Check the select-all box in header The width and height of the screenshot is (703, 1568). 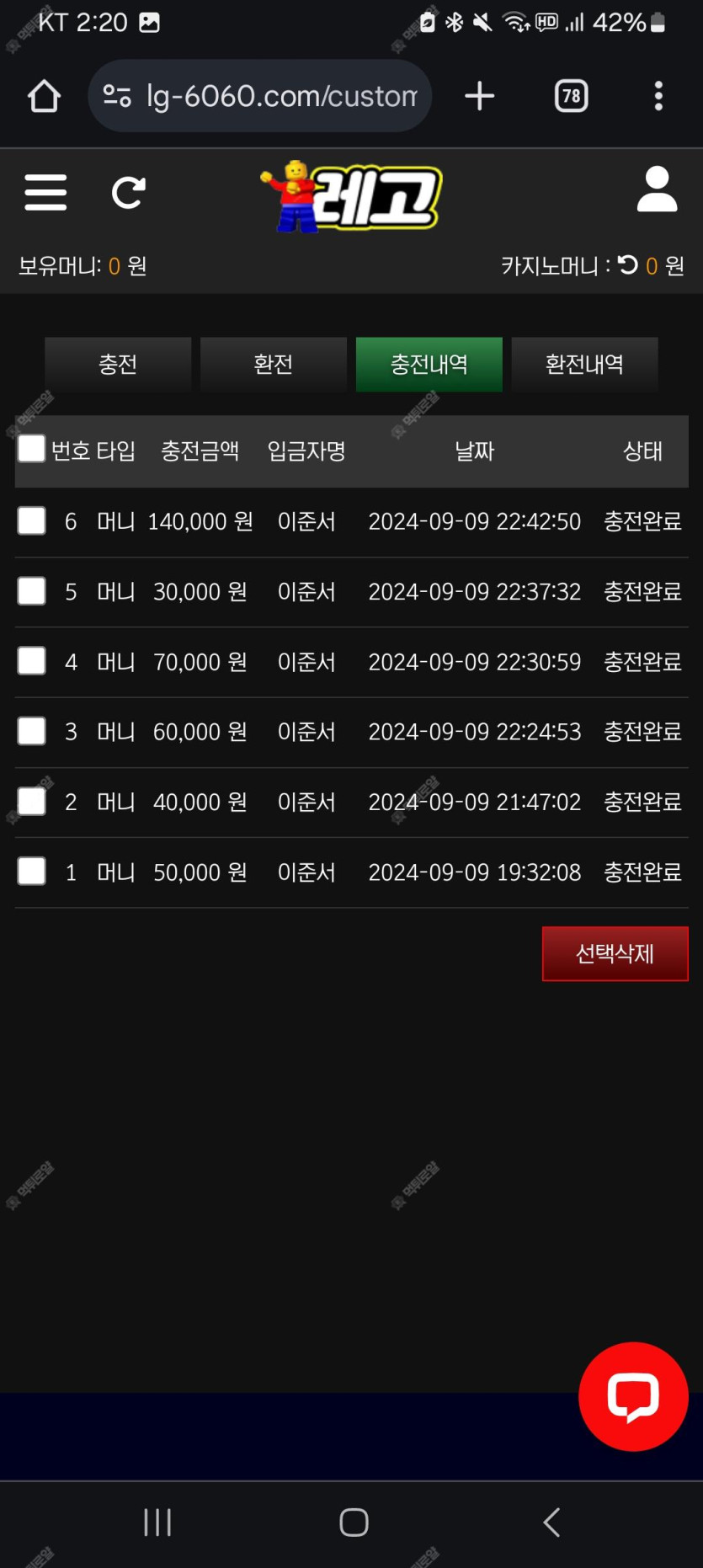(x=32, y=449)
